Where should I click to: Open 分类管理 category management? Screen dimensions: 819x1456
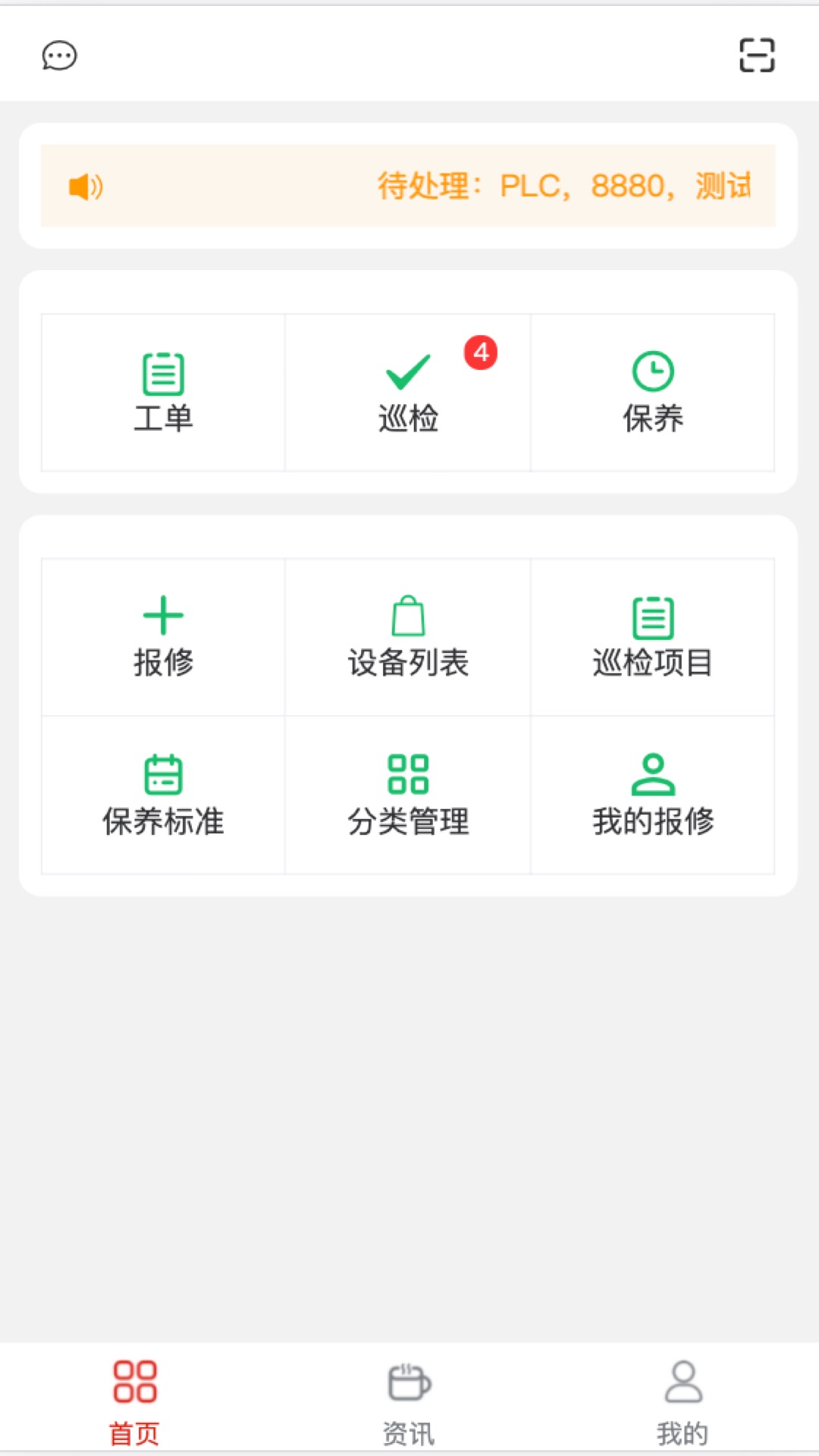click(x=408, y=795)
